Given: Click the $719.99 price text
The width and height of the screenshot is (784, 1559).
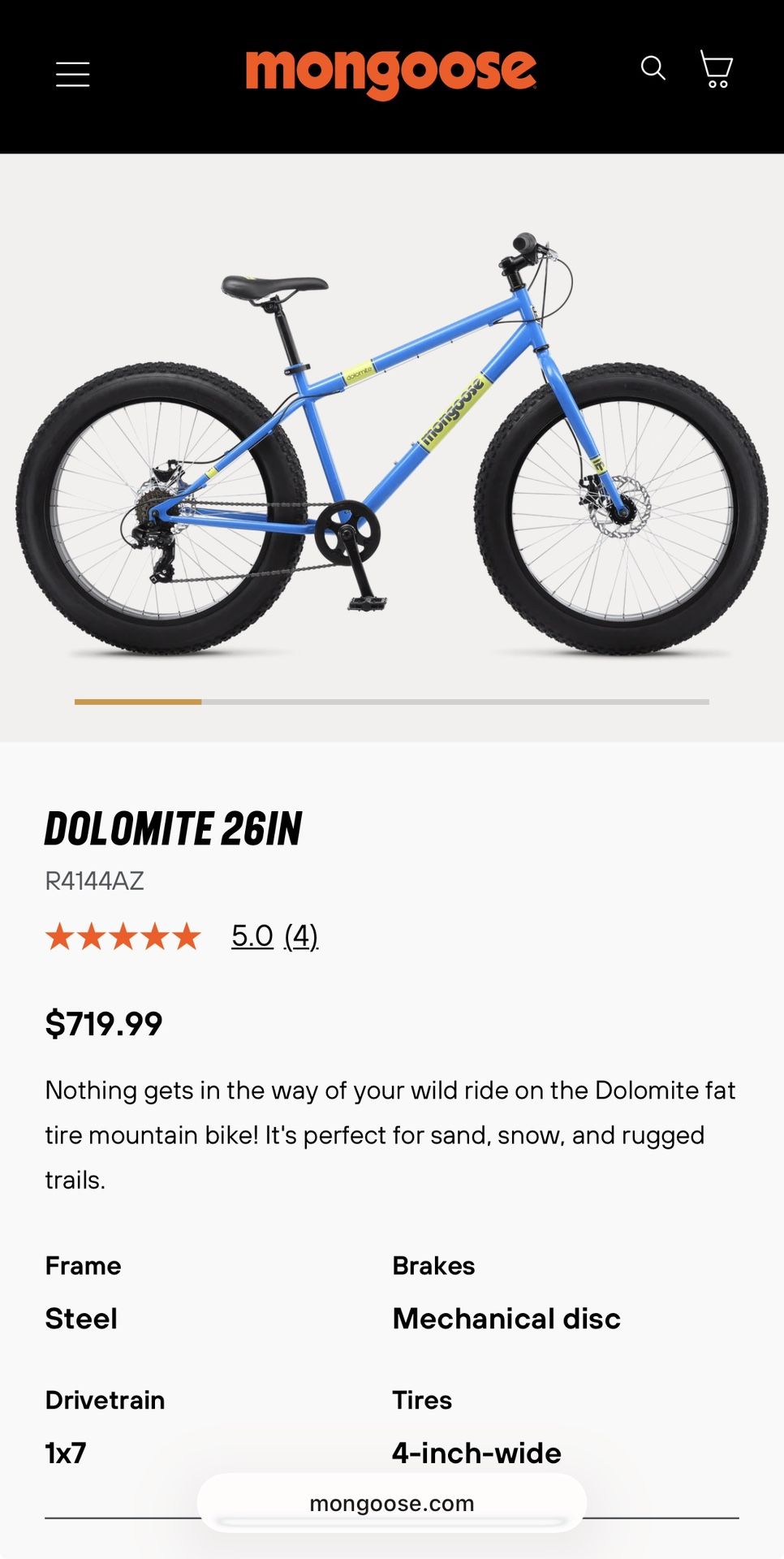Looking at the screenshot, I should click(x=104, y=1024).
